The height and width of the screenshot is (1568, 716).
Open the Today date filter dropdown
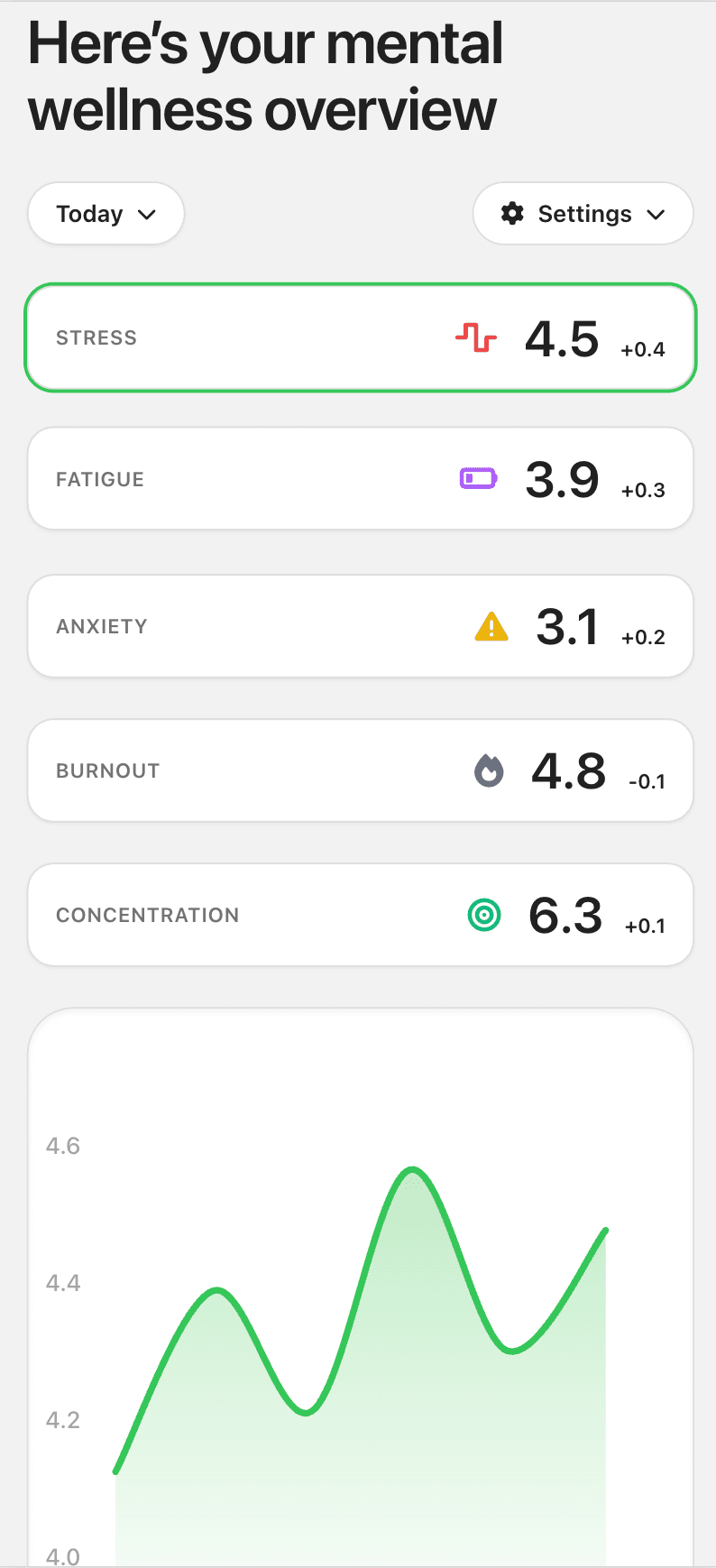(x=106, y=214)
